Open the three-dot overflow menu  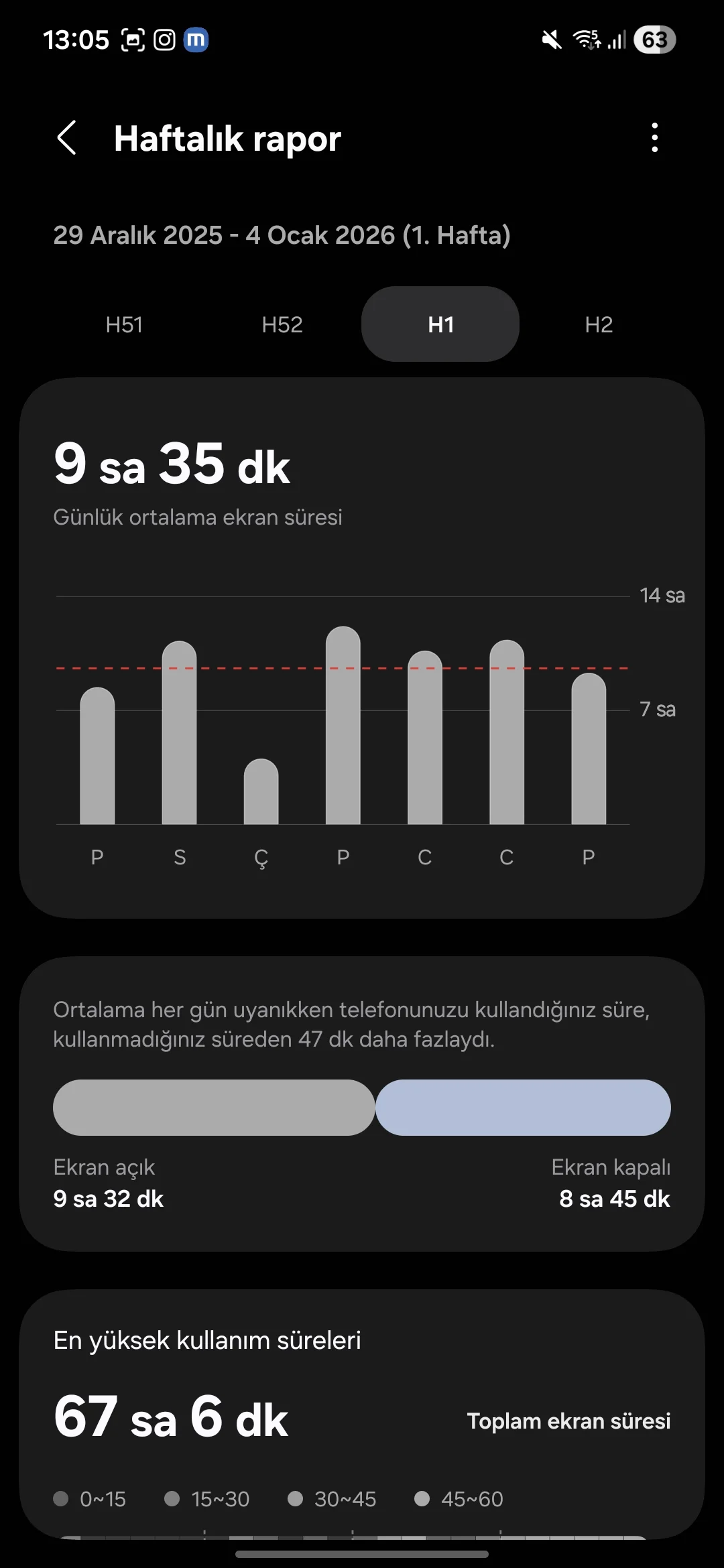click(654, 138)
